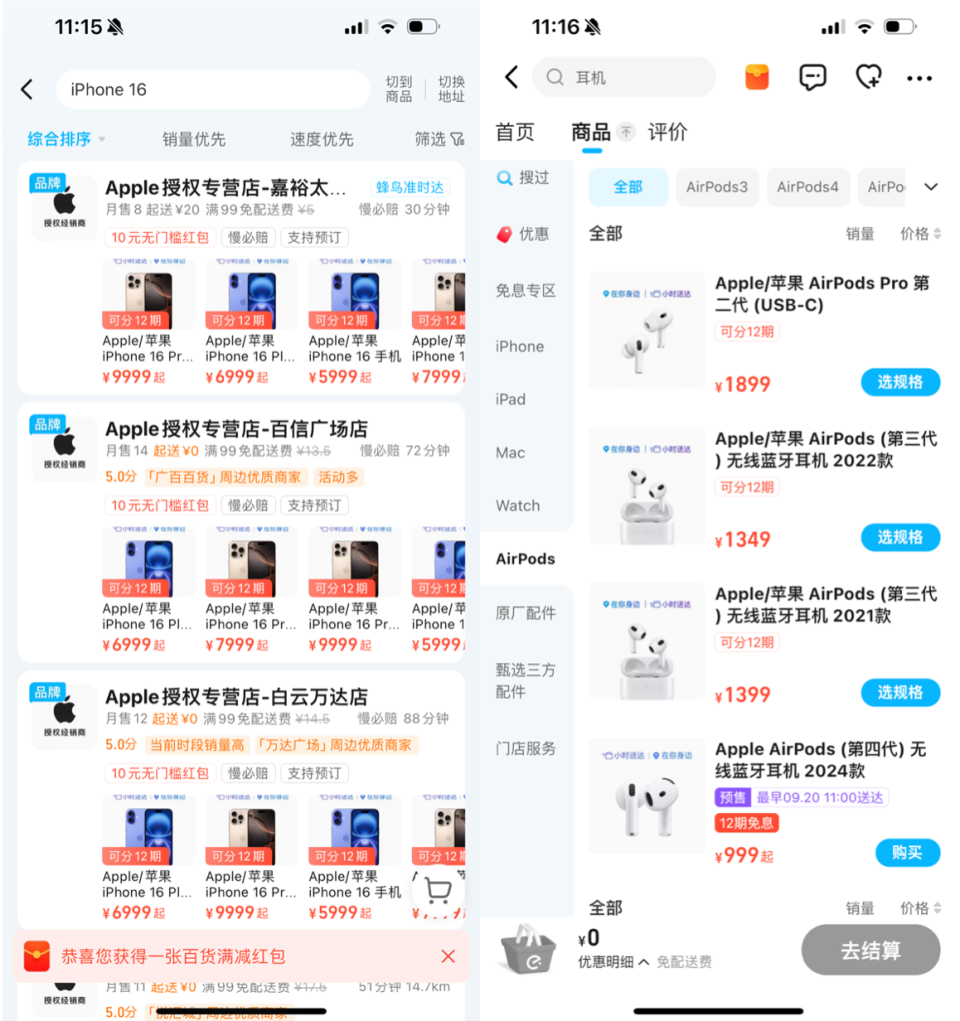
Task: Open the floating shopping cart
Action: point(437,889)
